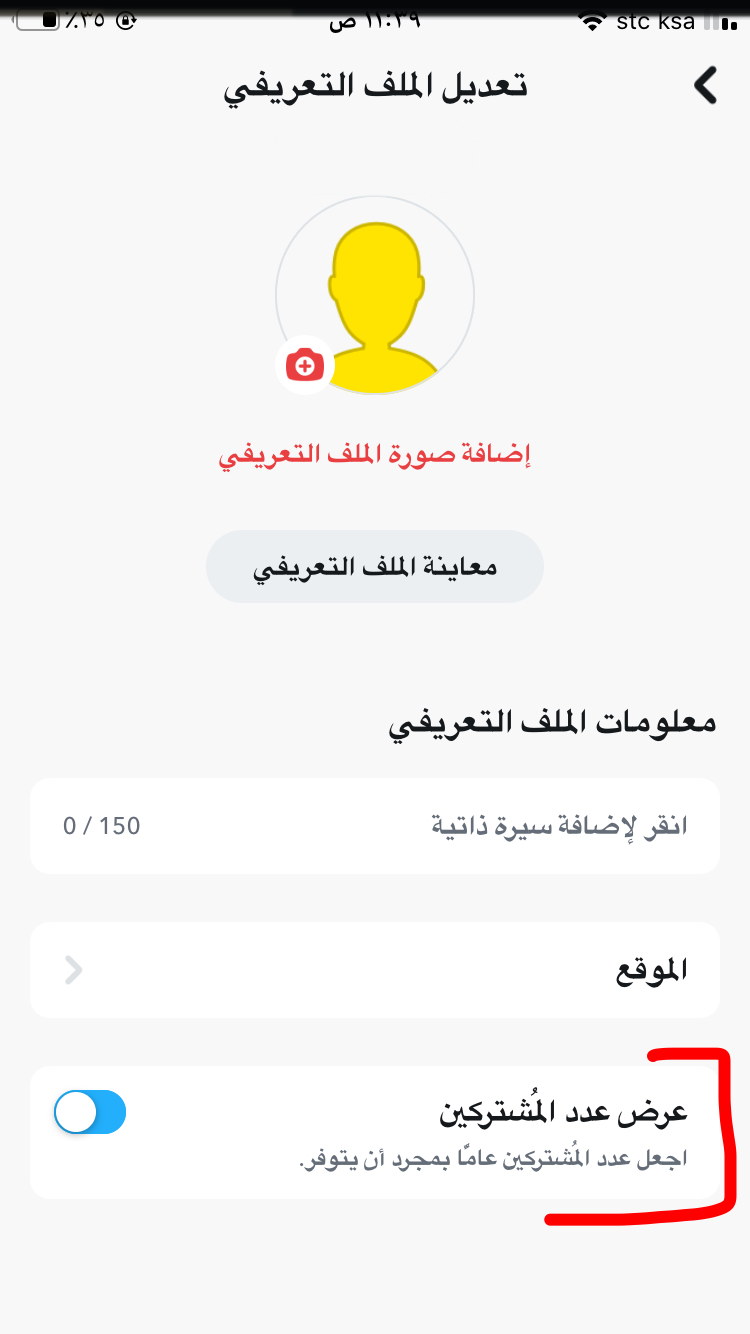Screen dimensions: 750x1334
Task: Toggle the 'عرض عدد المشتركين' switch
Action: pyautogui.click(x=90, y=1112)
